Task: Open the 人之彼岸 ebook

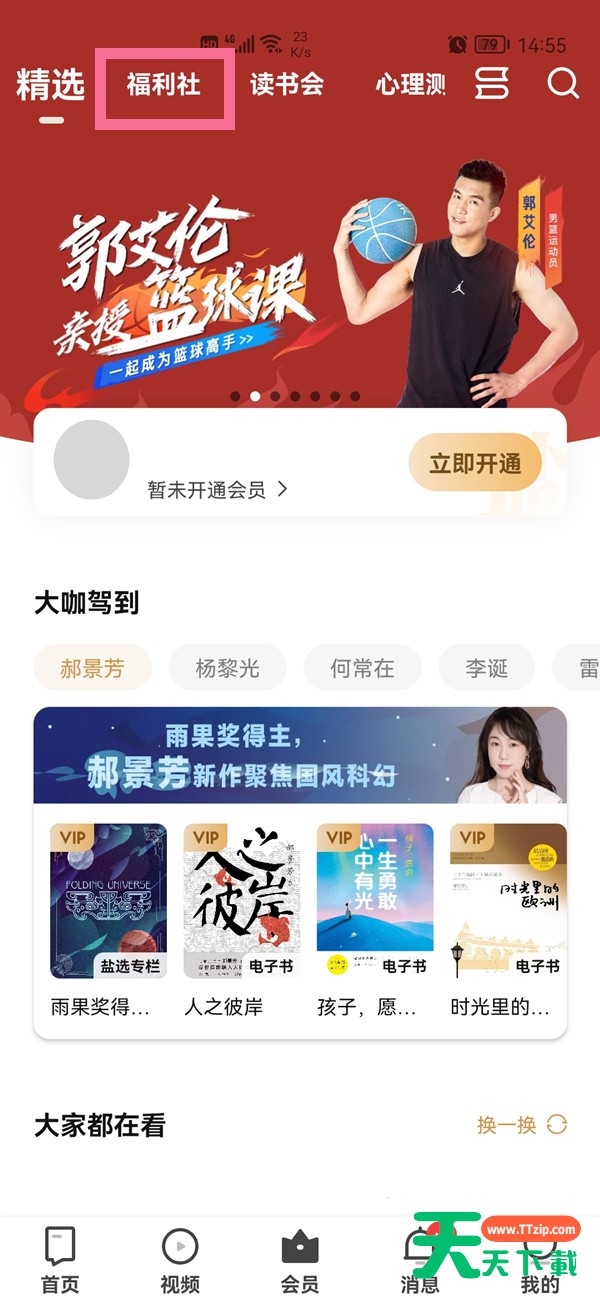Action: (241, 921)
